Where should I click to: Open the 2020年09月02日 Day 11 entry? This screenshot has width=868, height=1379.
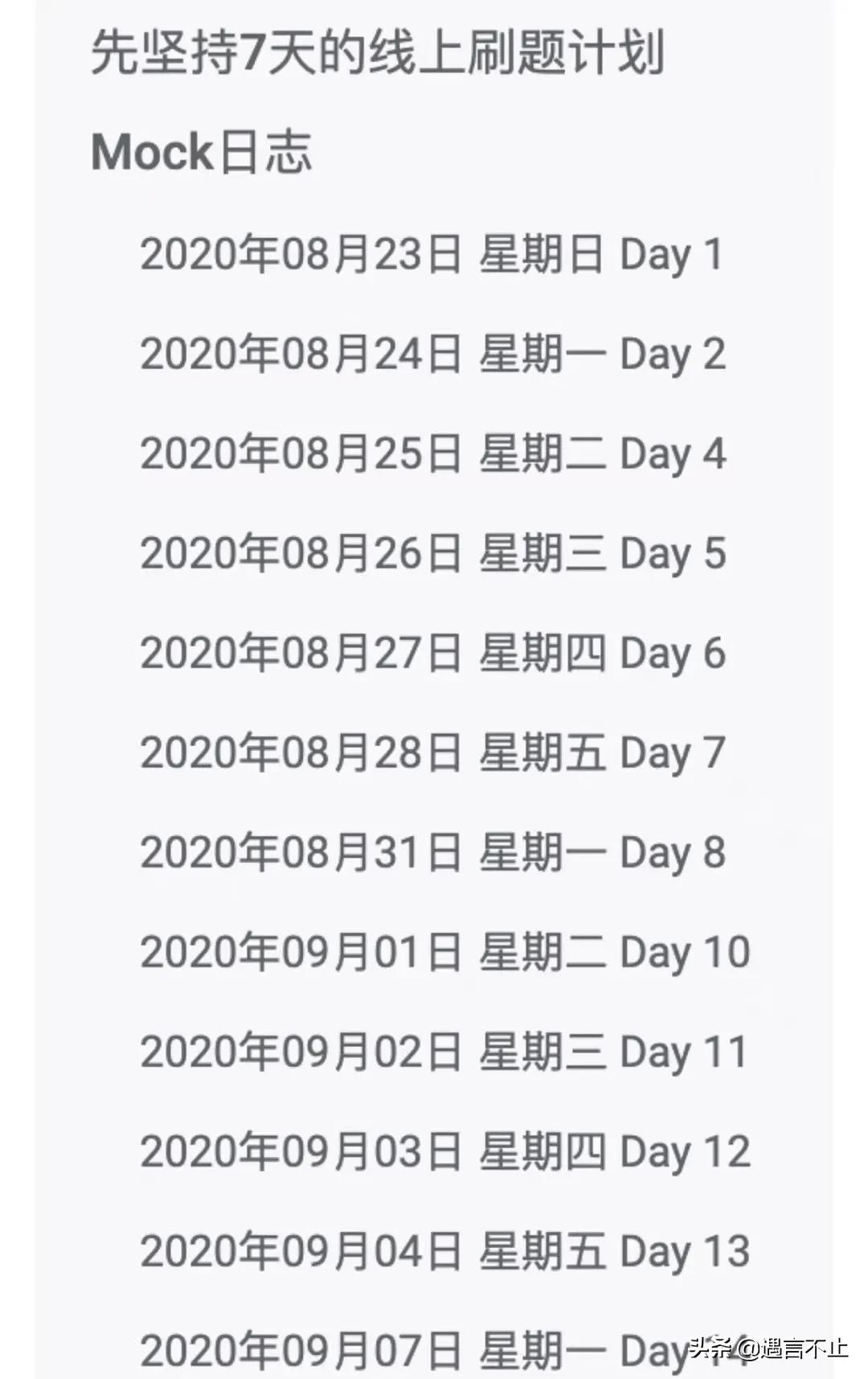click(x=444, y=1053)
